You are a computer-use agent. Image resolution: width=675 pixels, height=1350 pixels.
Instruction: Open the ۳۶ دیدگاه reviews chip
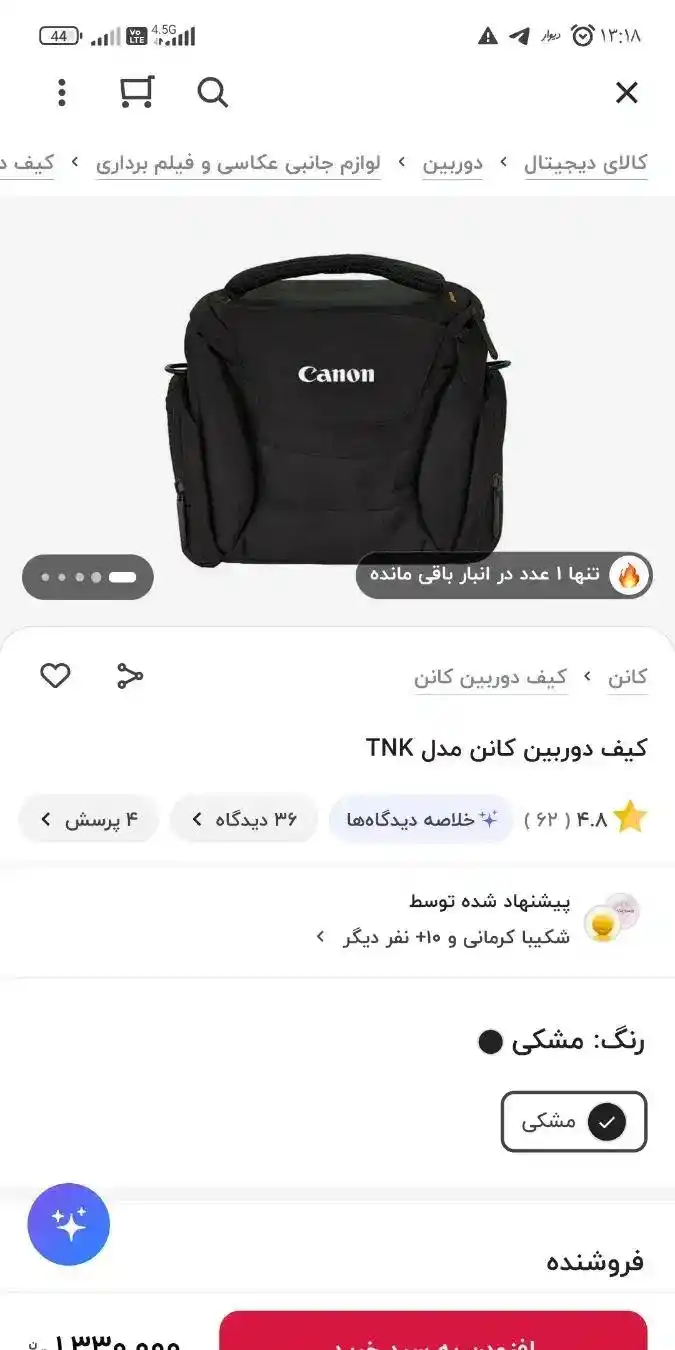(x=243, y=820)
